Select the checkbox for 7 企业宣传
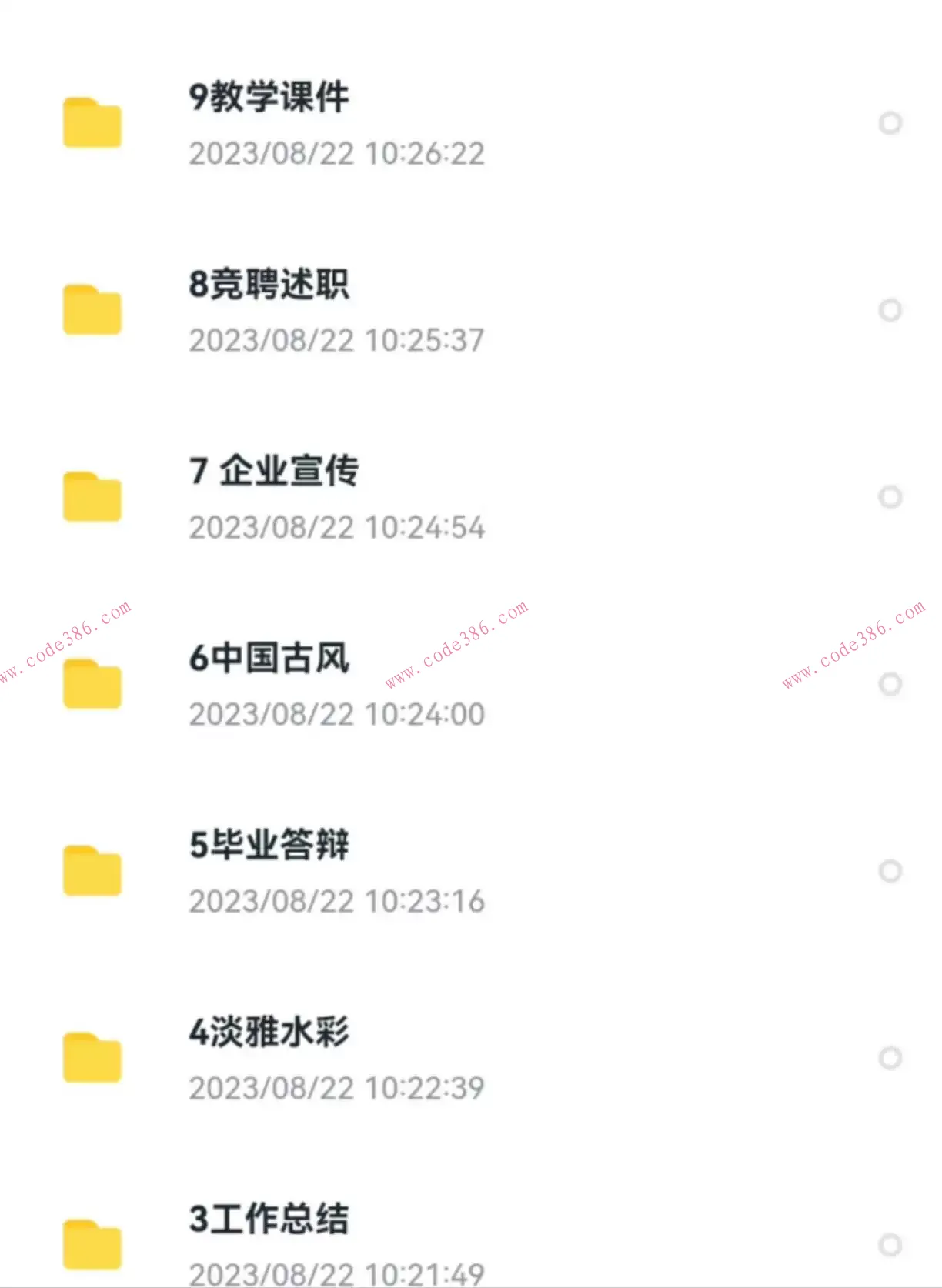This screenshot has height=1288, width=942. (x=890, y=497)
